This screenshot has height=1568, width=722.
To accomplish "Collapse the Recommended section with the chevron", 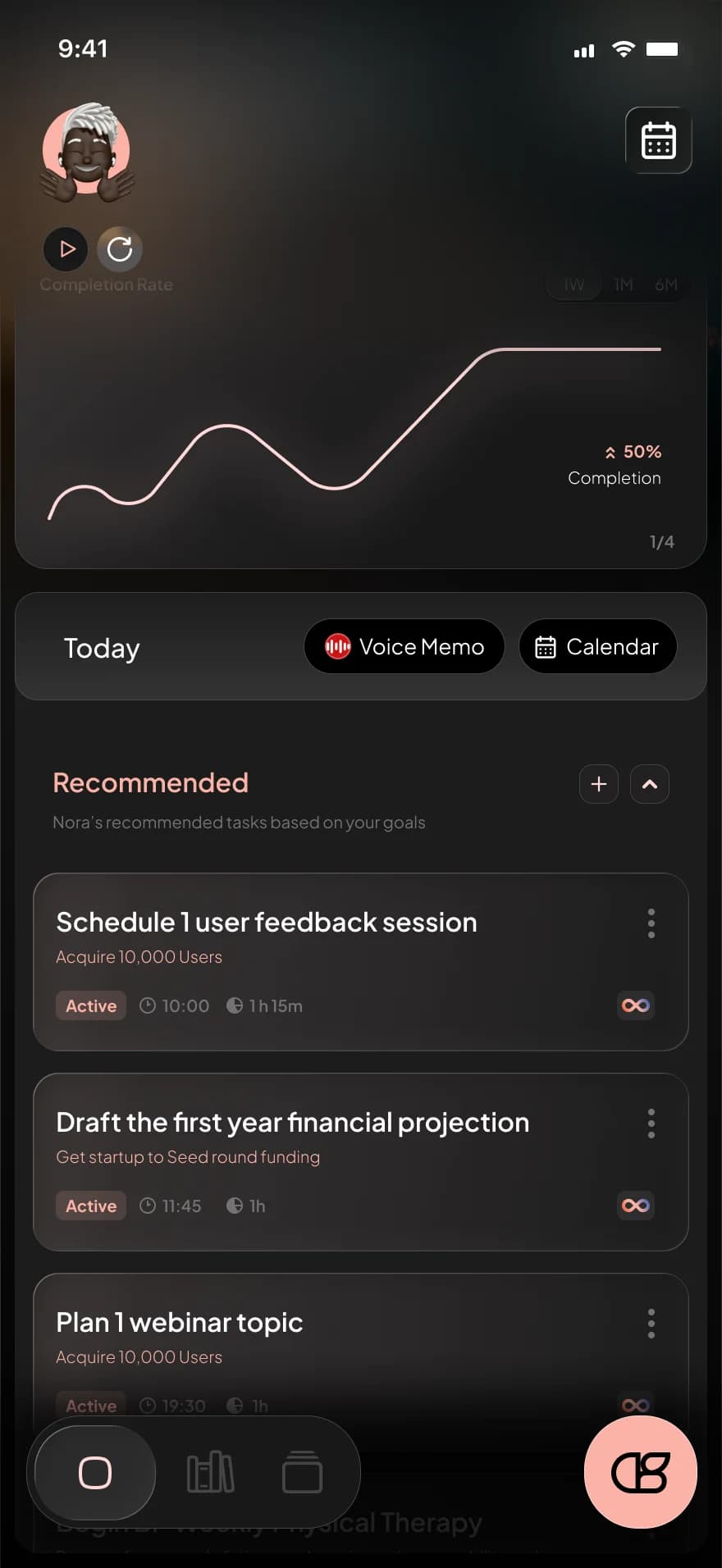I will pyautogui.click(x=649, y=784).
